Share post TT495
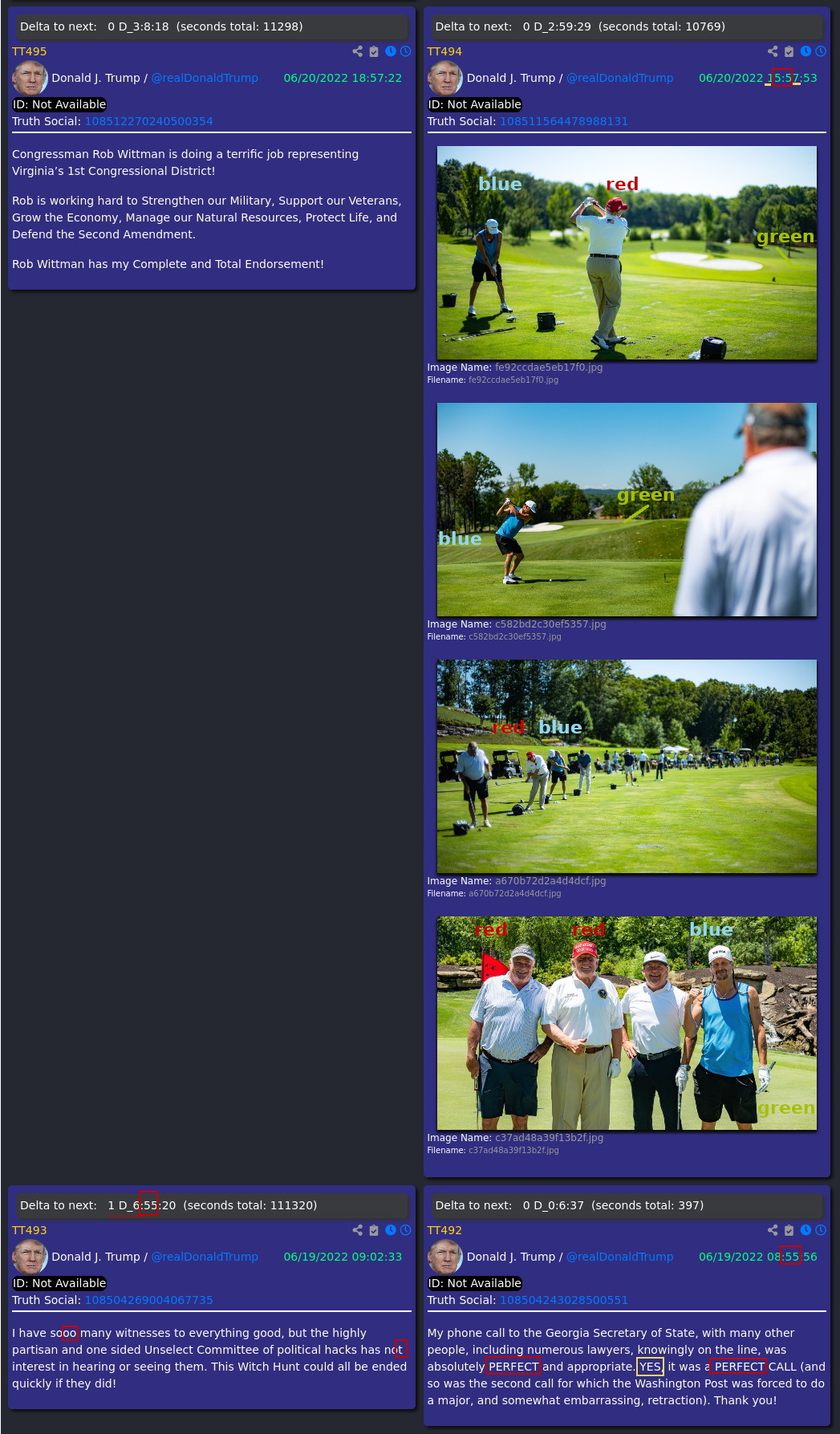The height and width of the screenshot is (1434, 840). [x=358, y=51]
